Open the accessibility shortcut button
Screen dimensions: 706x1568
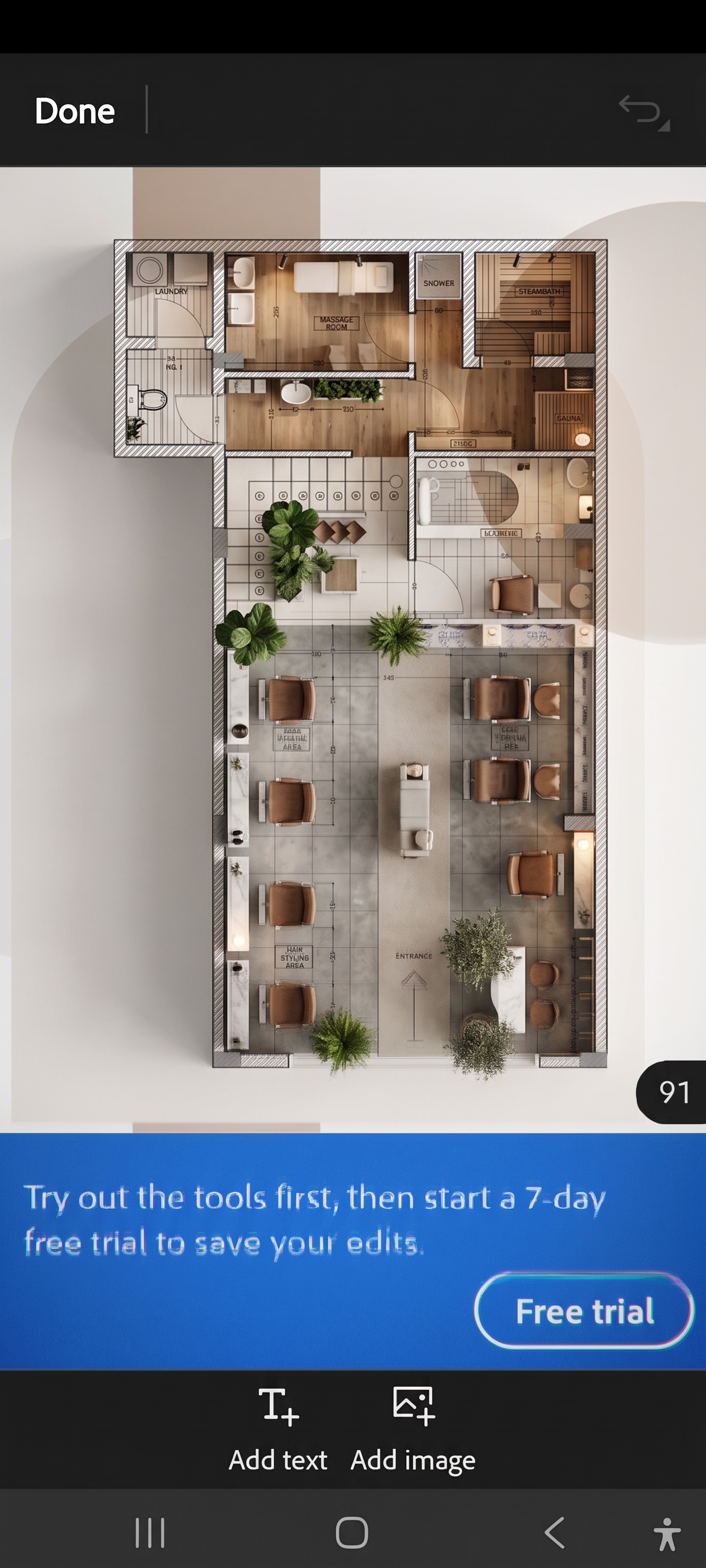667,1533
